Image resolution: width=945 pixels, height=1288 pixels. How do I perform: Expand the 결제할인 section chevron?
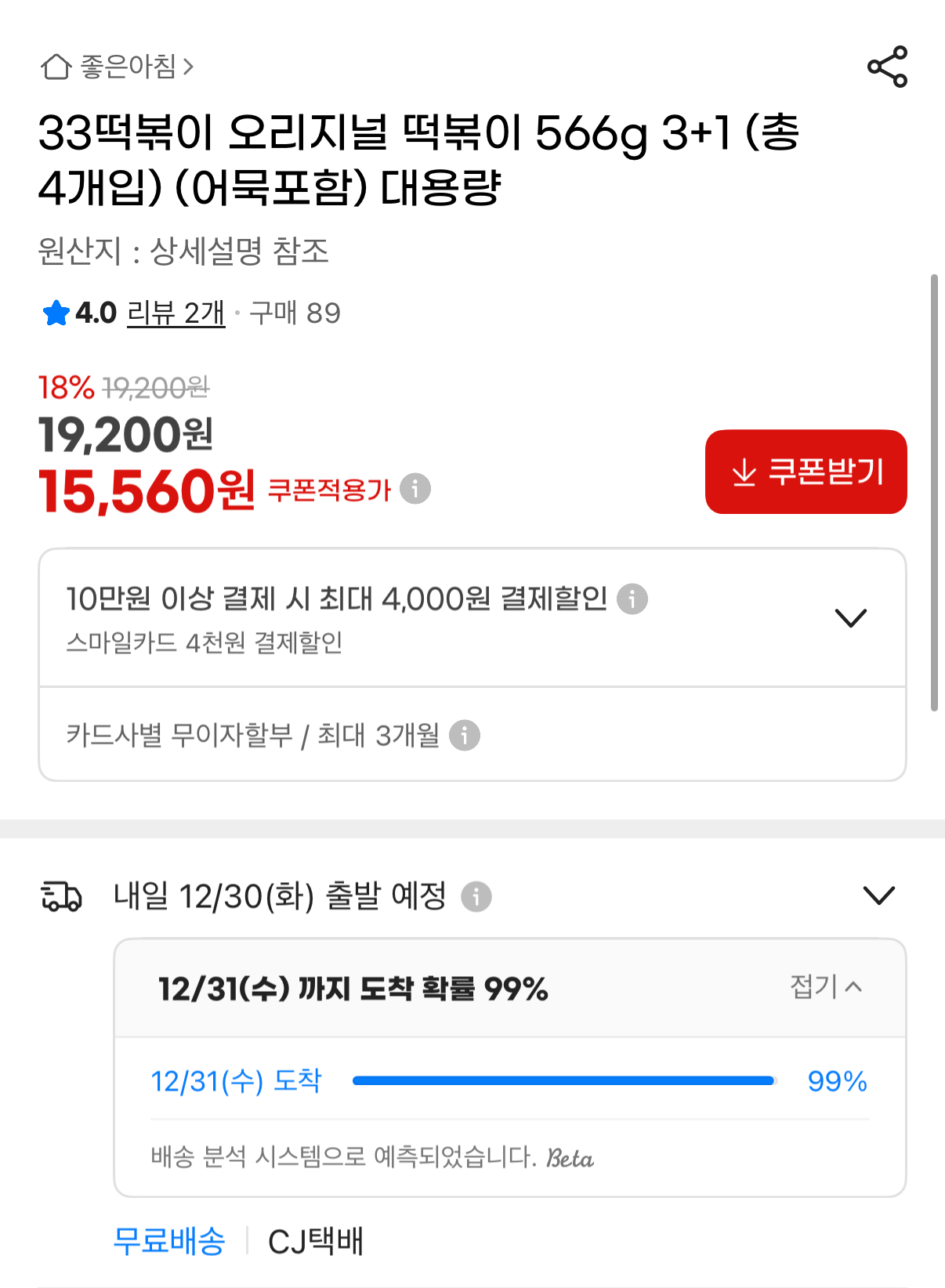850,617
